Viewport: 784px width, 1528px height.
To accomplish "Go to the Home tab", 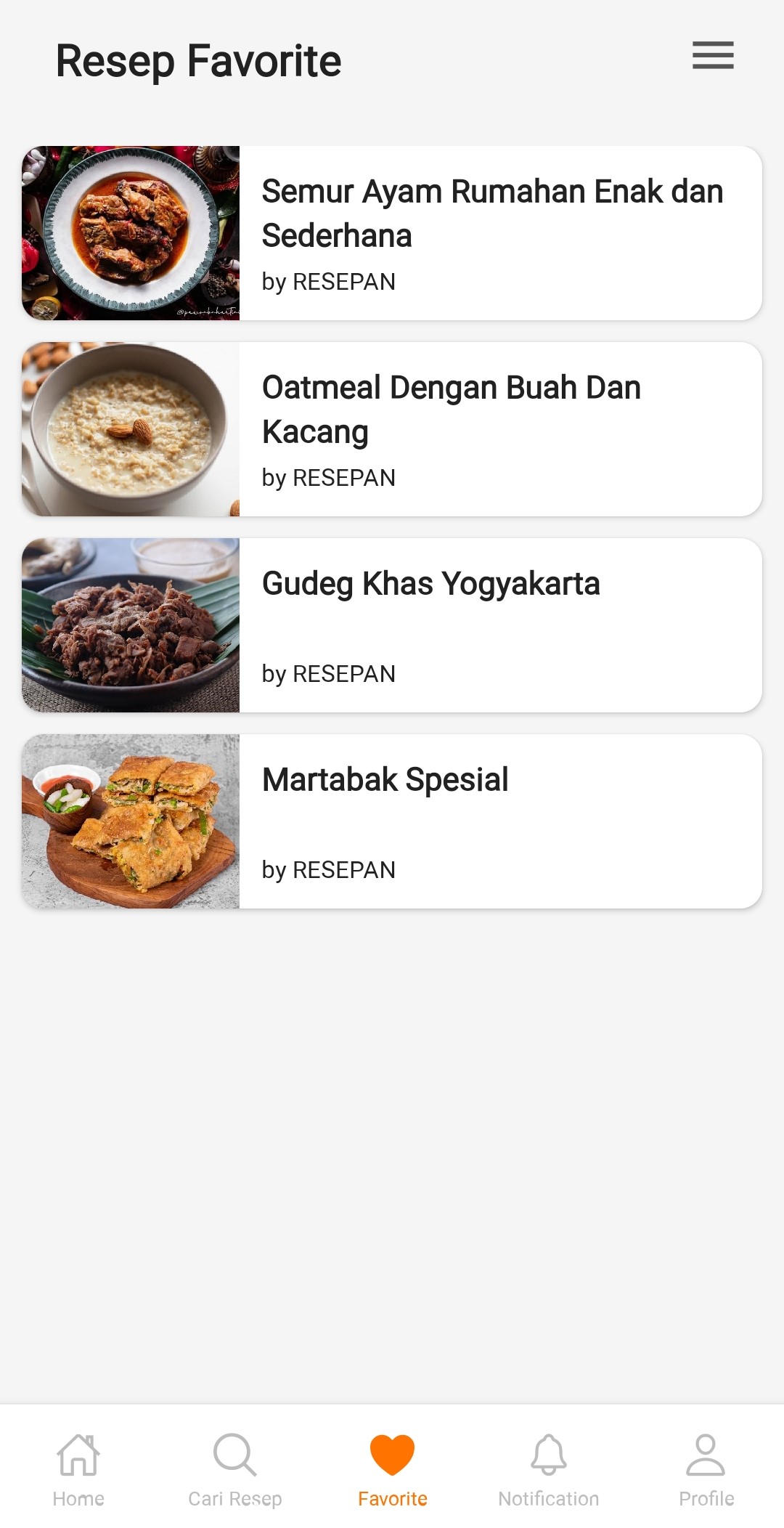I will tap(78, 1468).
